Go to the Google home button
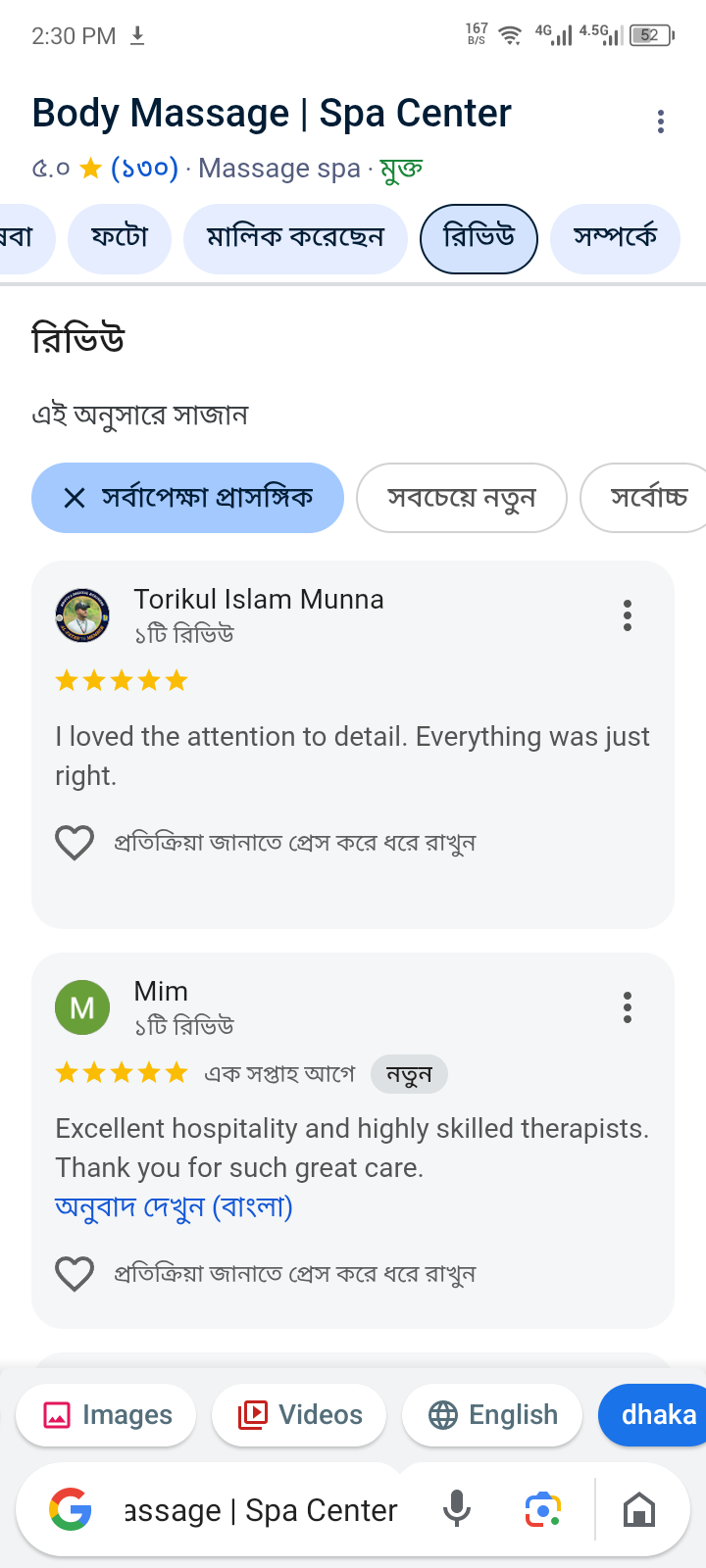706x1568 pixels. 639,1509
